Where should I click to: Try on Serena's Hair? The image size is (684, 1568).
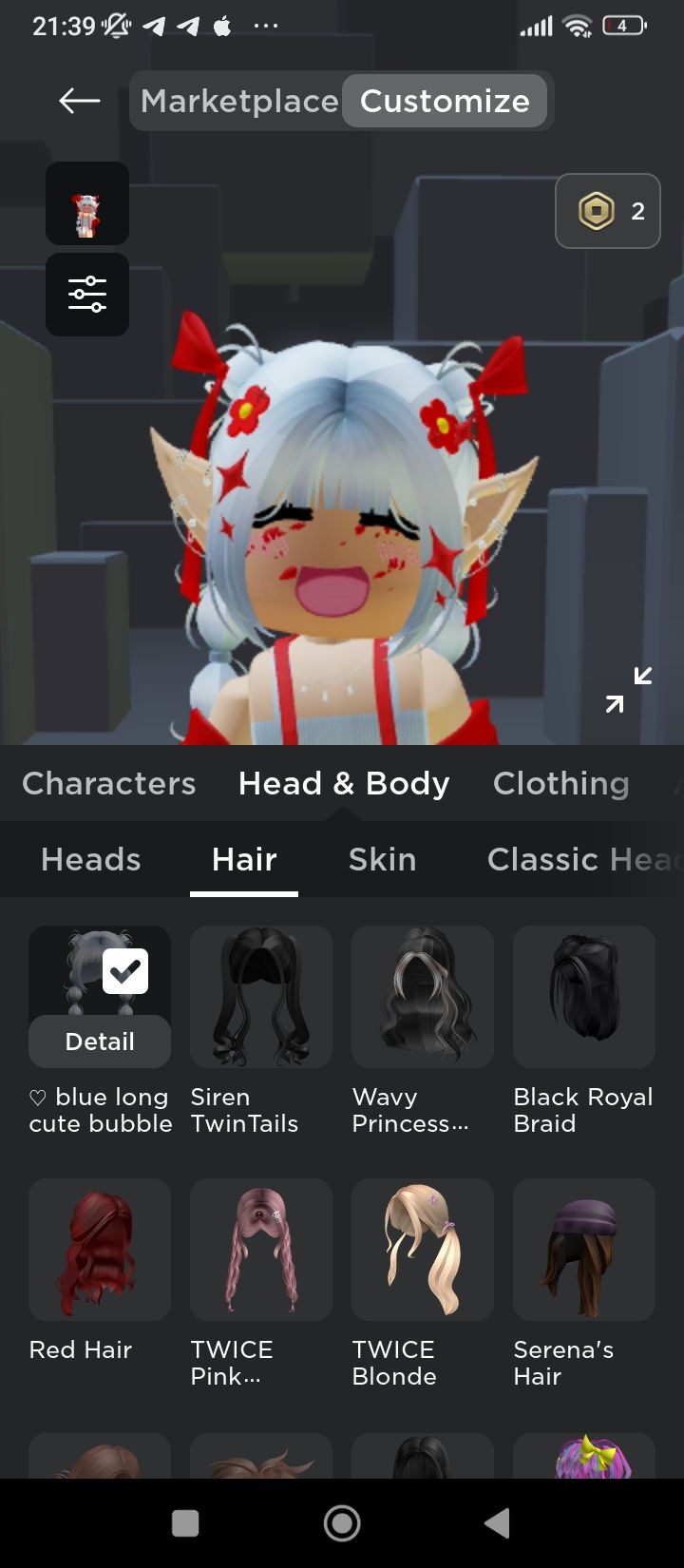(x=584, y=1249)
